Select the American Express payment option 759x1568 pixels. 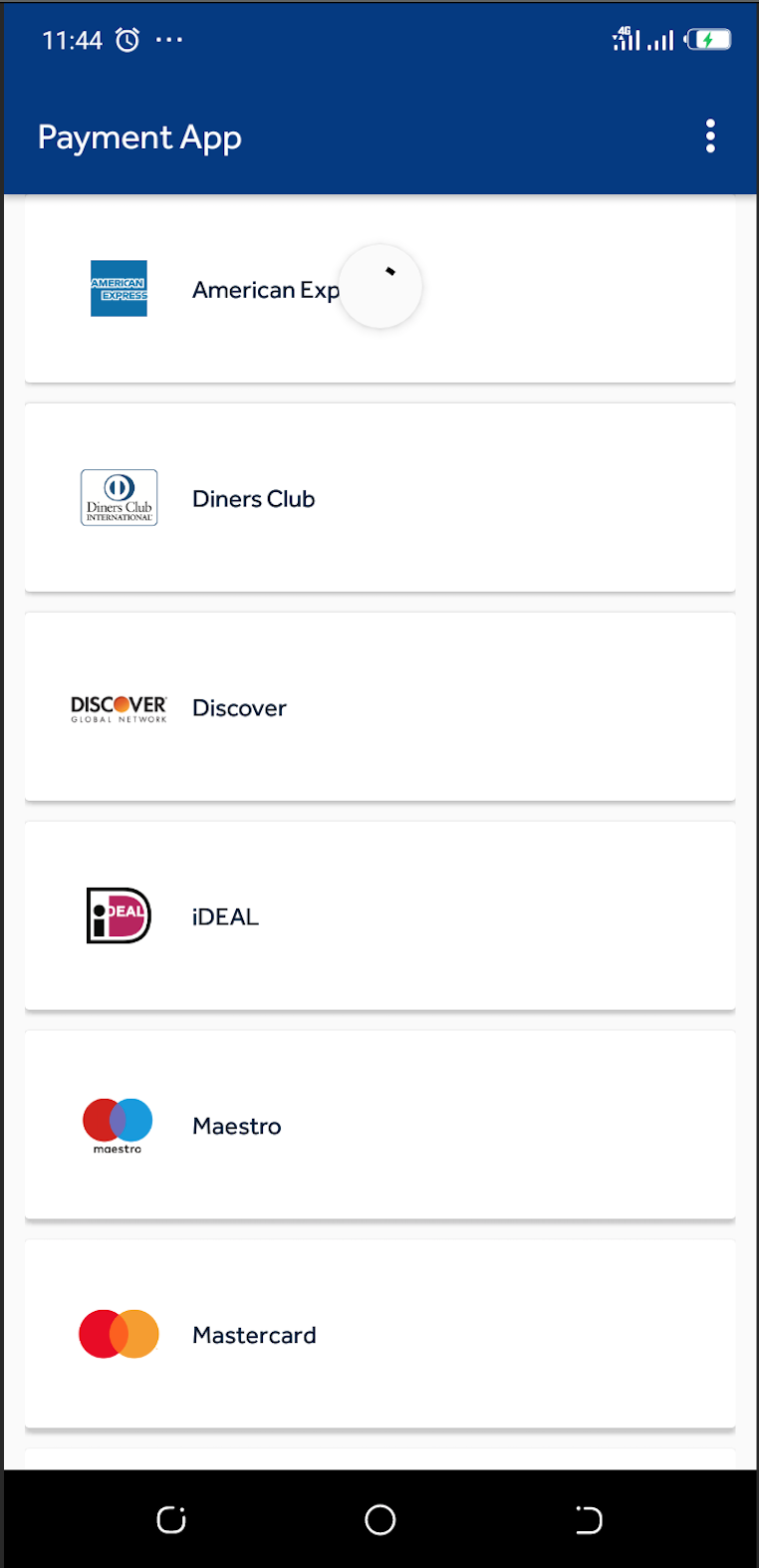tap(379, 289)
